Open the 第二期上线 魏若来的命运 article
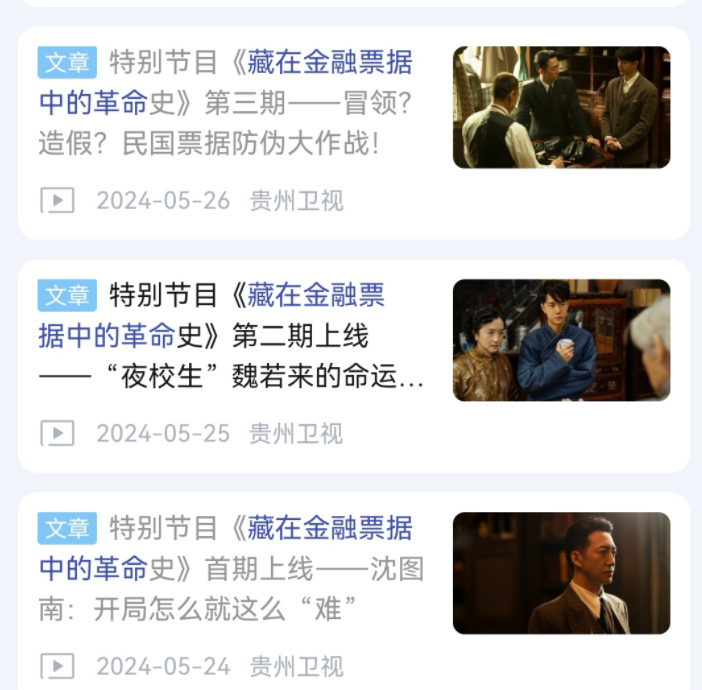Viewport: 702px width, 690px height. coord(240,336)
